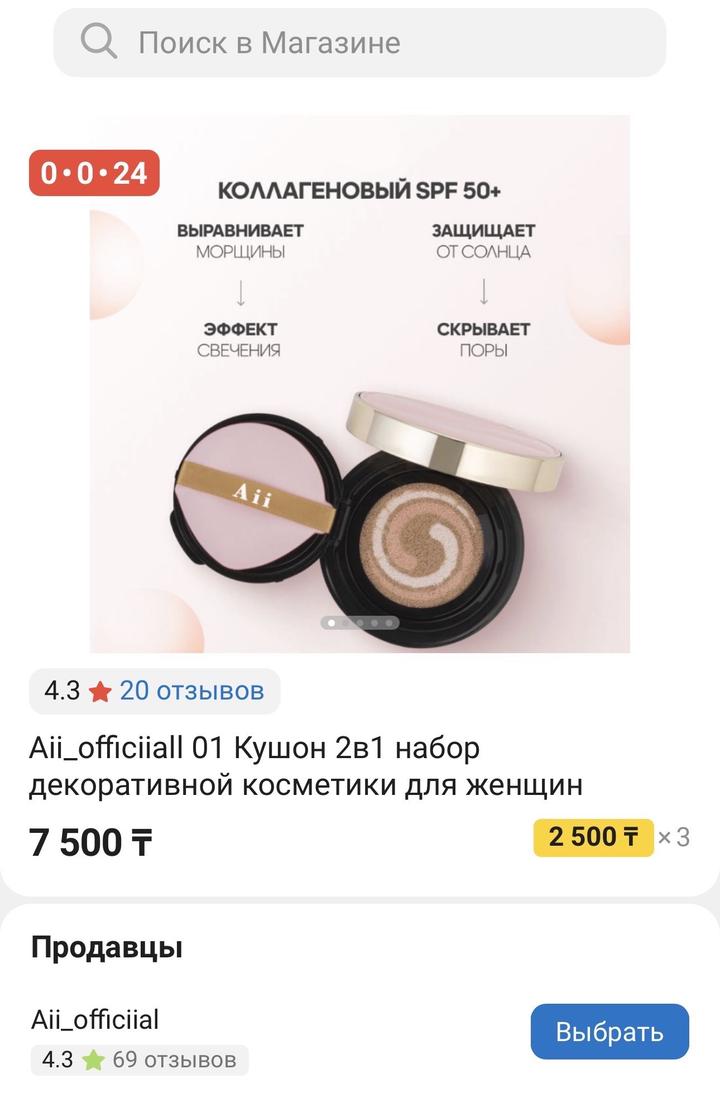Open the 20 отзывов reviews link
This screenshot has width=720, height=1106.
coord(191,690)
